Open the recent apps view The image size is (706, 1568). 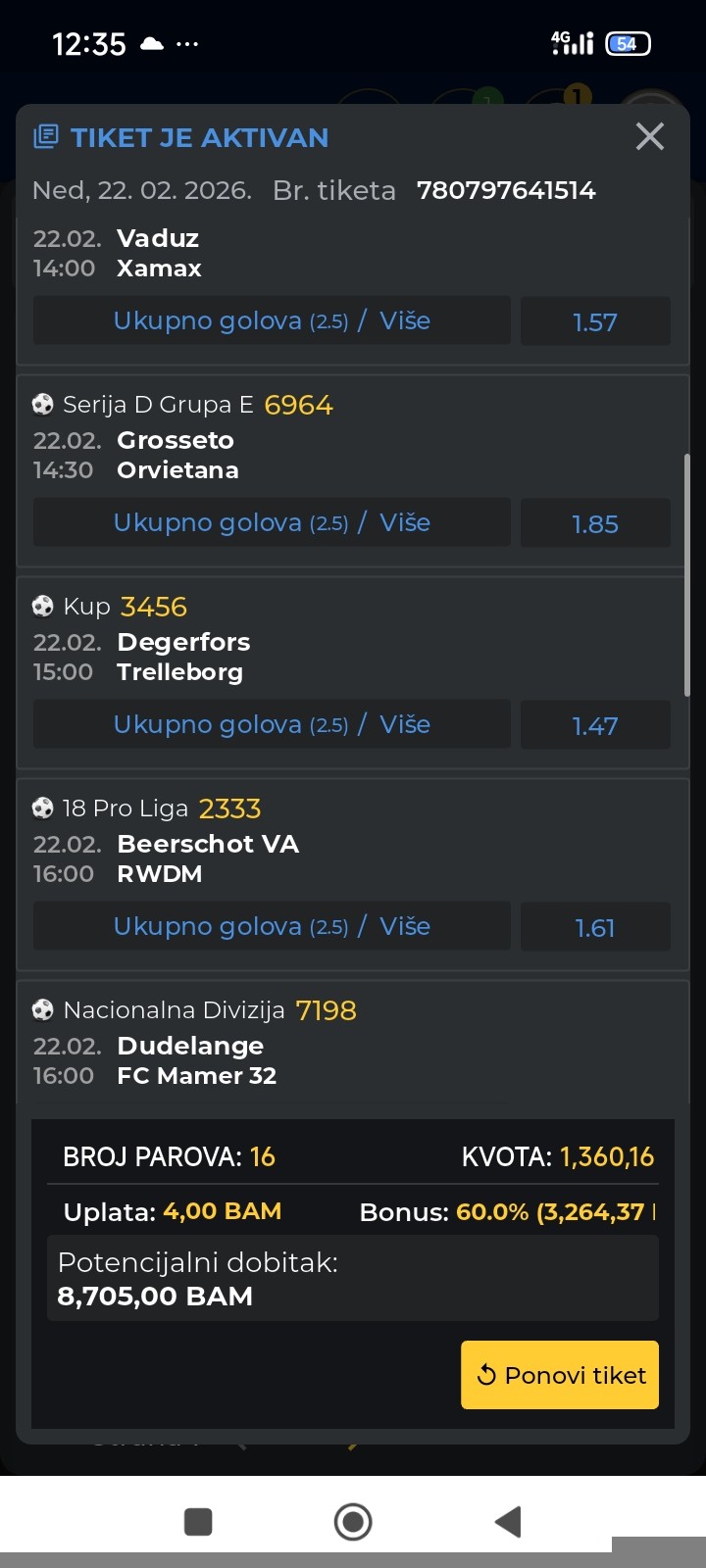point(198,1522)
